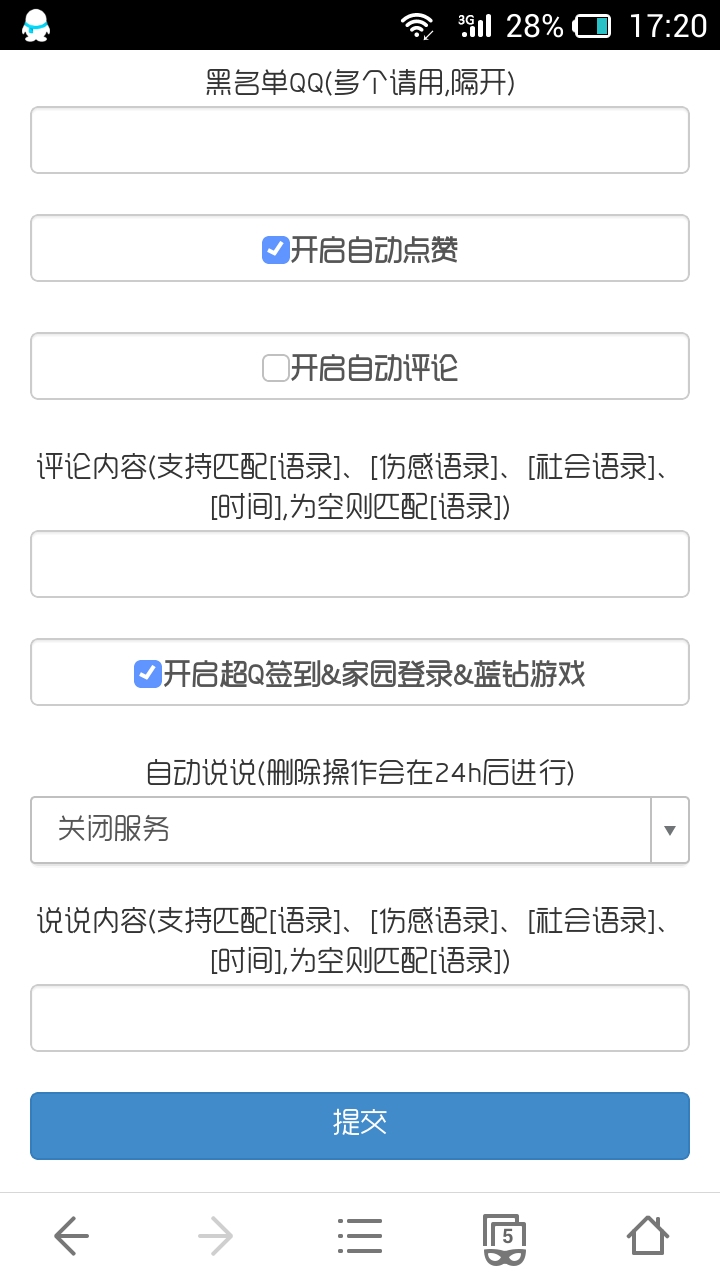Focus the 评论内容 text field
Viewport: 720px width, 1280px height.
pos(360,564)
